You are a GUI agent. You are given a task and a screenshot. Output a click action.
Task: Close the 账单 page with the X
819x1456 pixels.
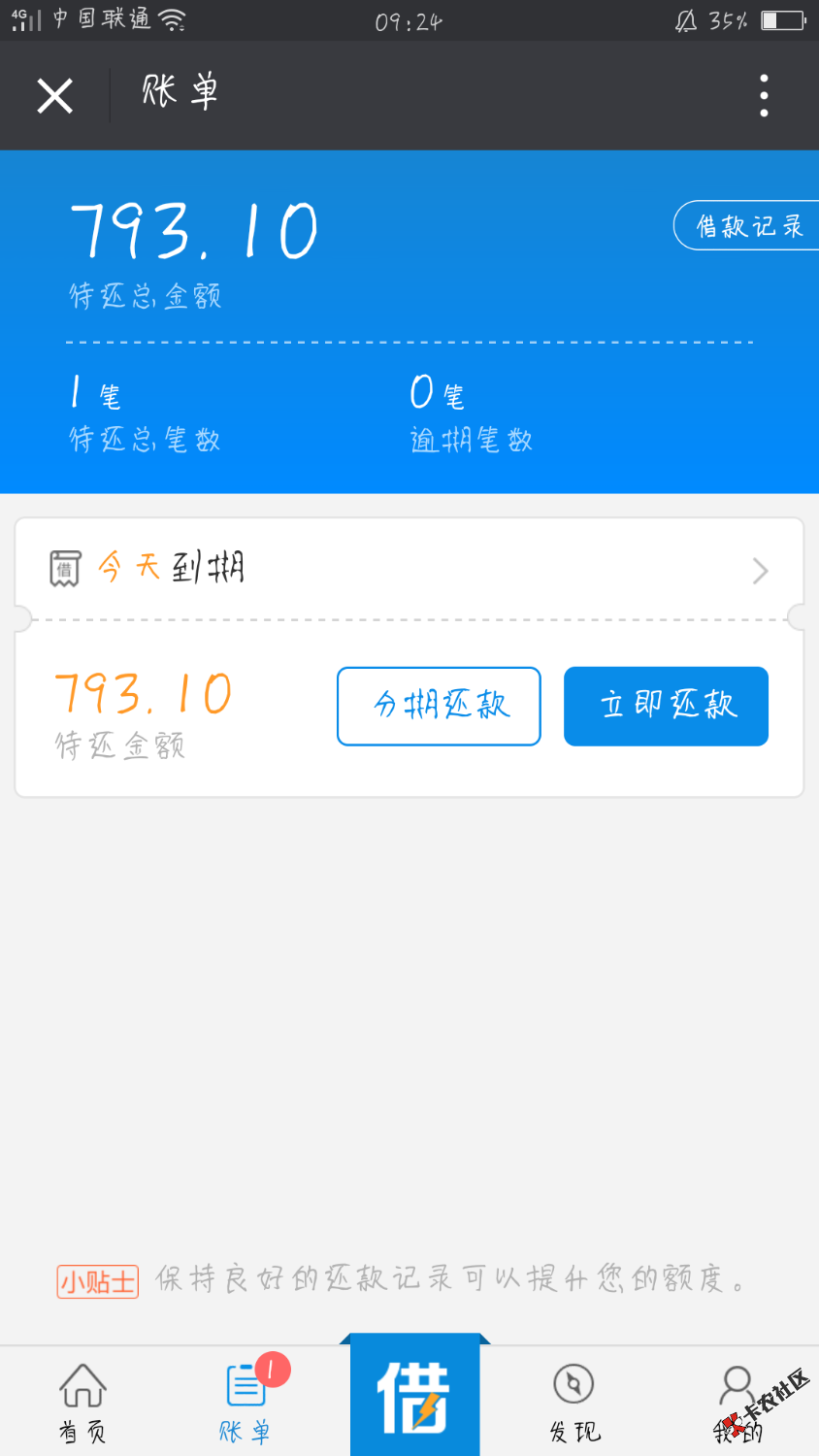coord(55,96)
